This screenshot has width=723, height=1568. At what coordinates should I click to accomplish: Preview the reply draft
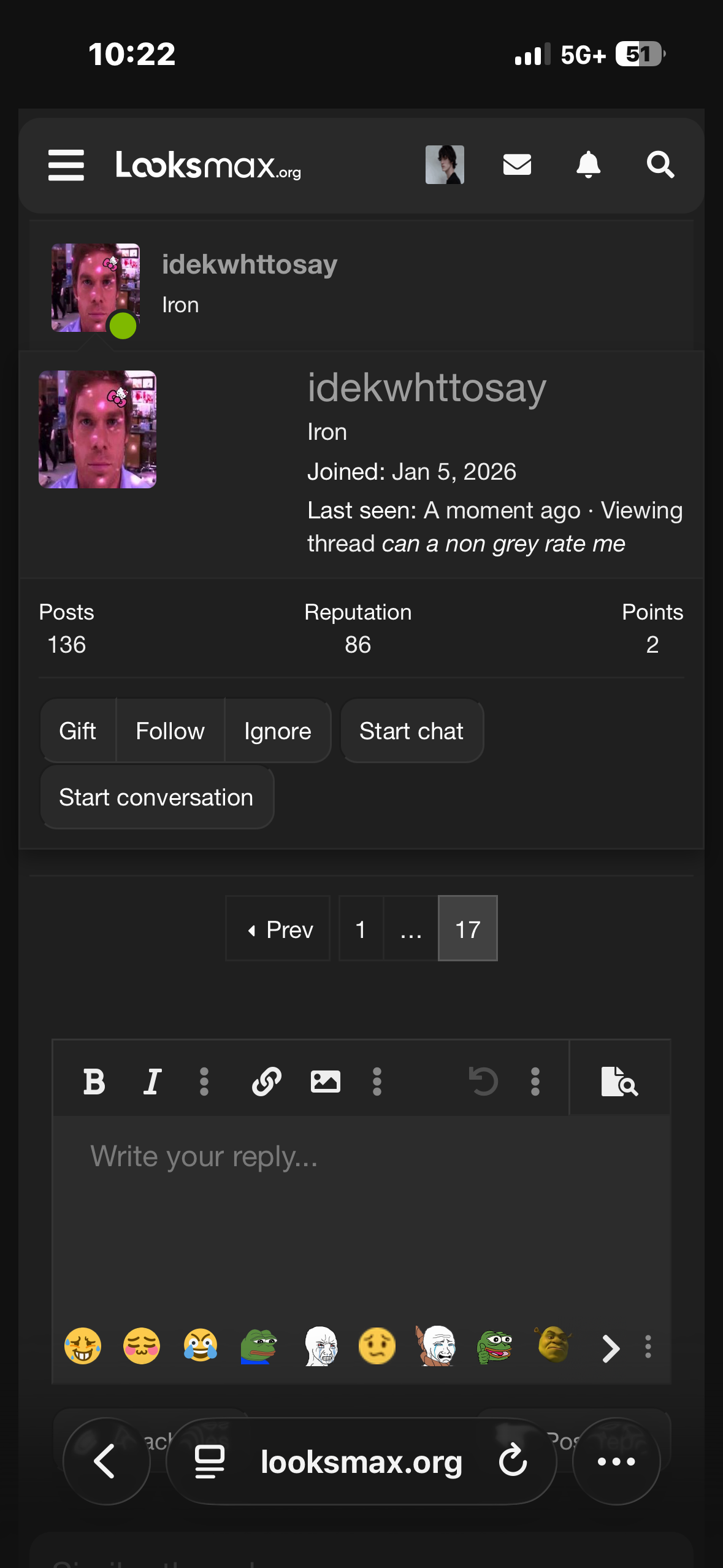coord(619,1081)
